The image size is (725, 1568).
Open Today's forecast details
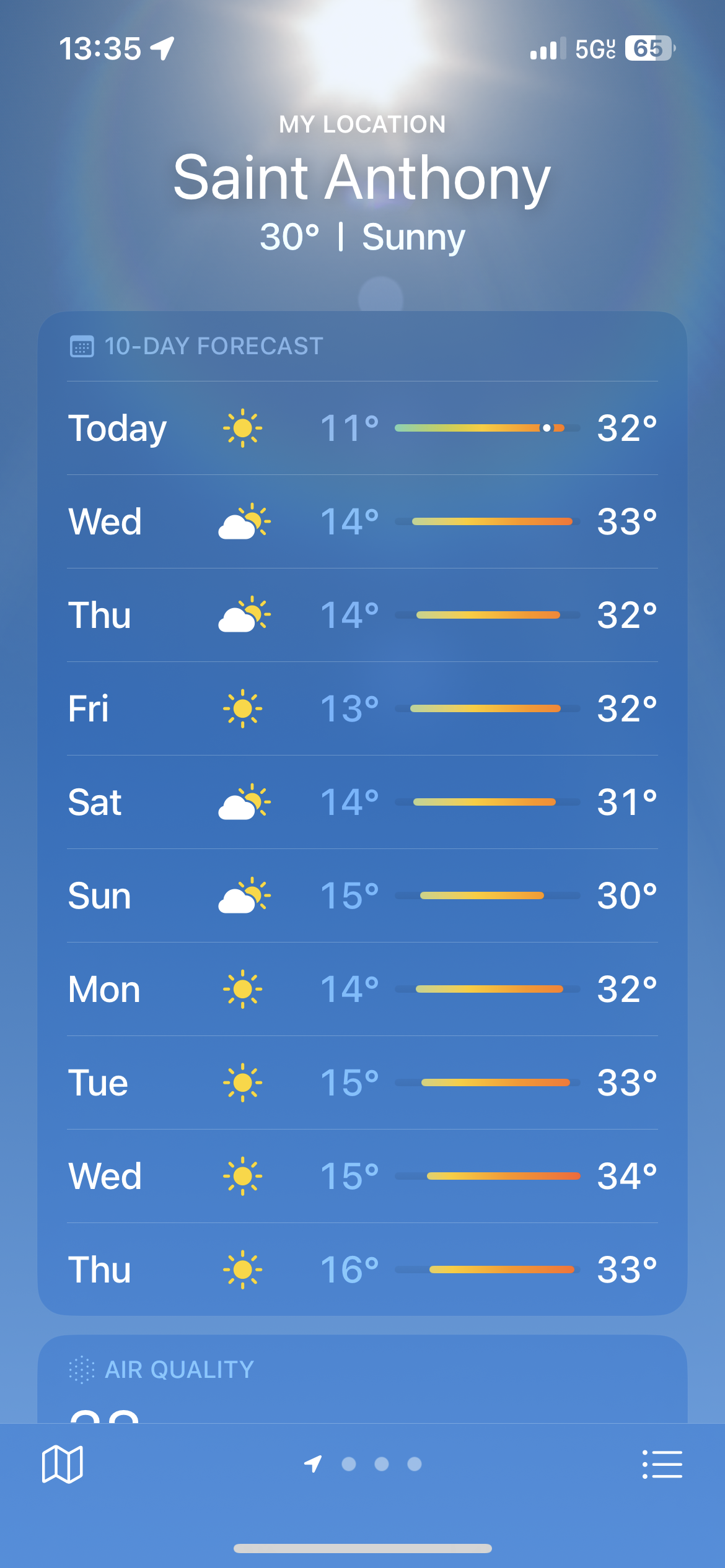pos(362,428)
